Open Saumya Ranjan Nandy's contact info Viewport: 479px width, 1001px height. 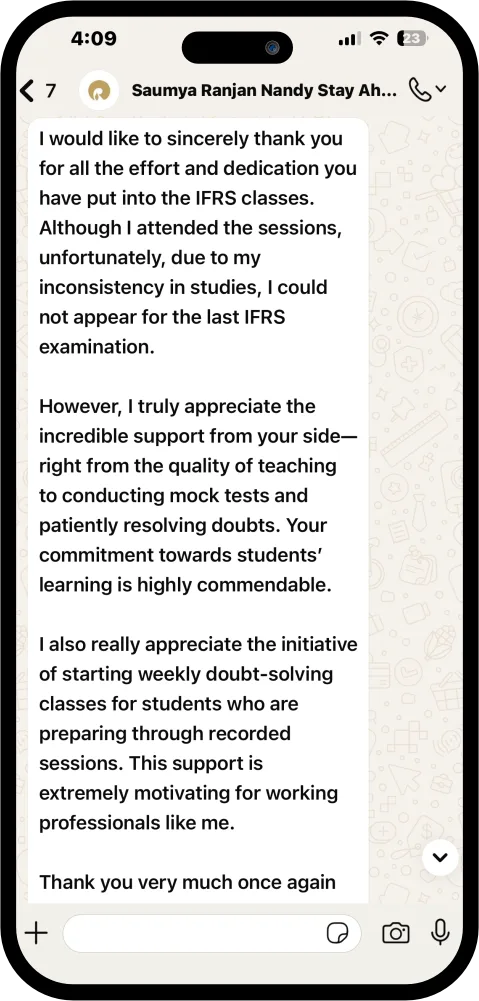tap(264, 91)
